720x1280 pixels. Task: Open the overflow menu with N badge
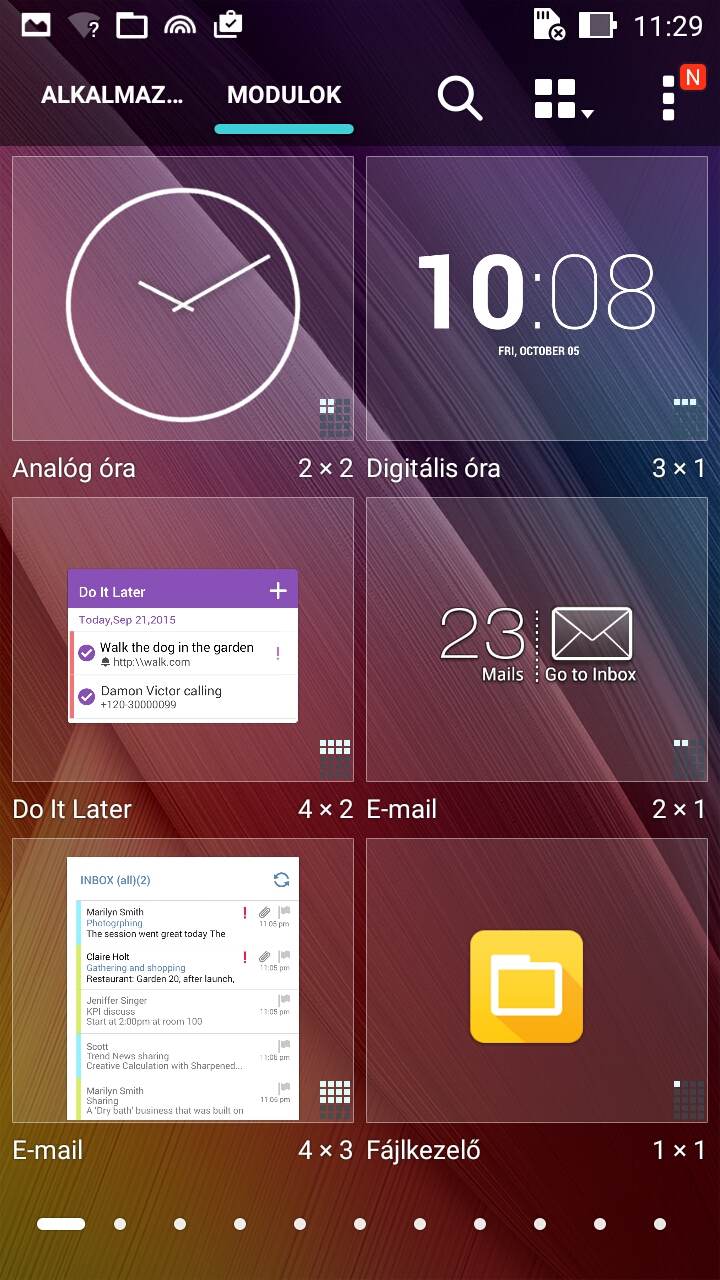click(x=671, y=98)
